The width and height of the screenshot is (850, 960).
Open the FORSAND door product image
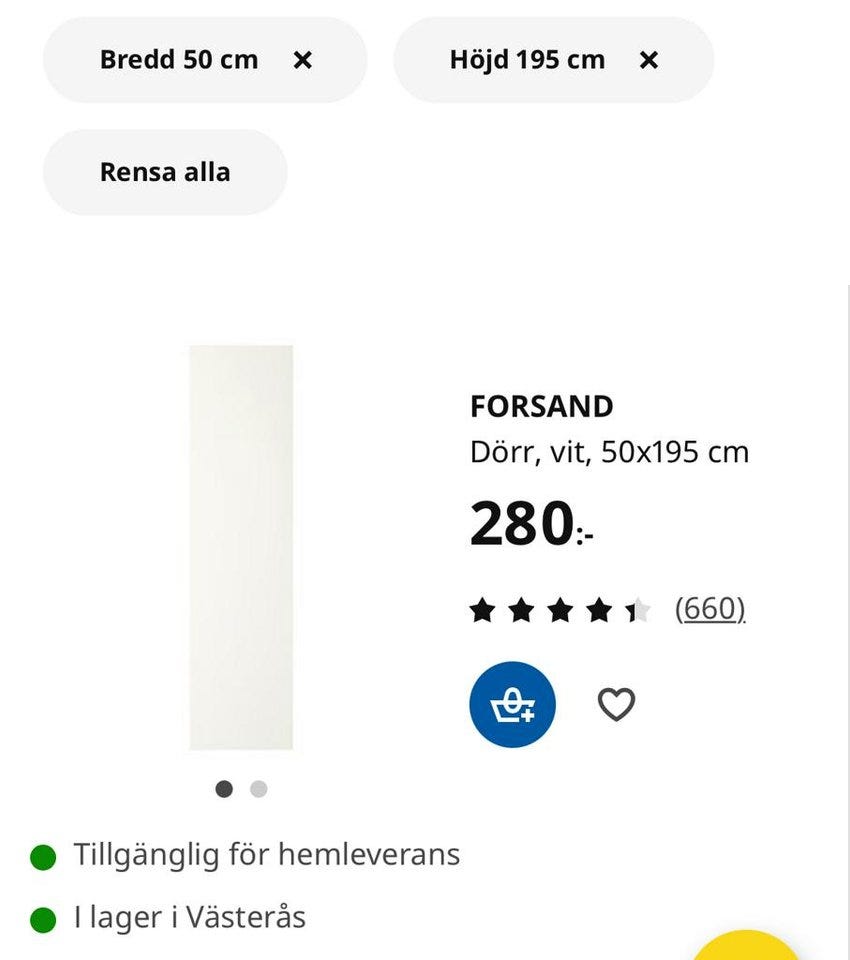coord(240,548)
